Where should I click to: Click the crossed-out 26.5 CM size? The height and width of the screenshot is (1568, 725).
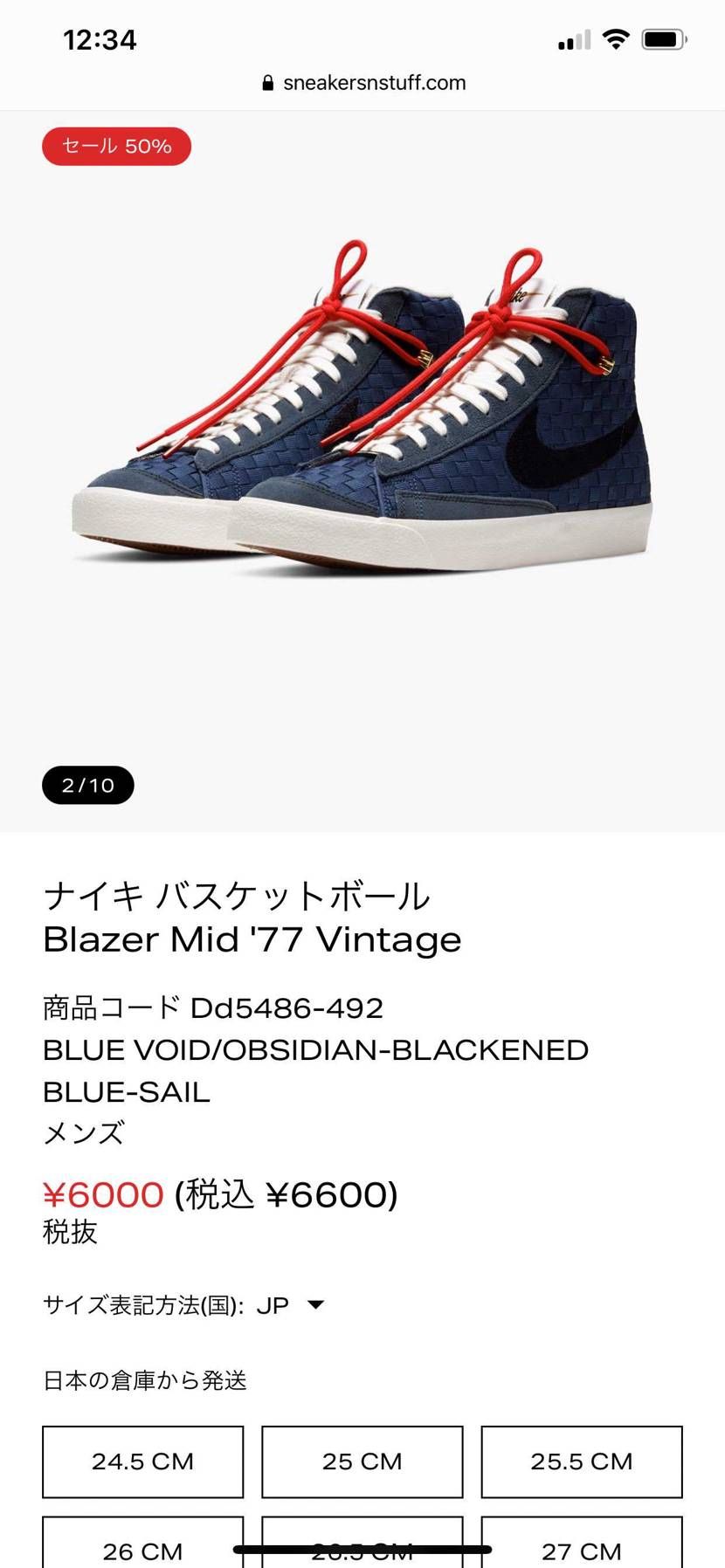362,1551
